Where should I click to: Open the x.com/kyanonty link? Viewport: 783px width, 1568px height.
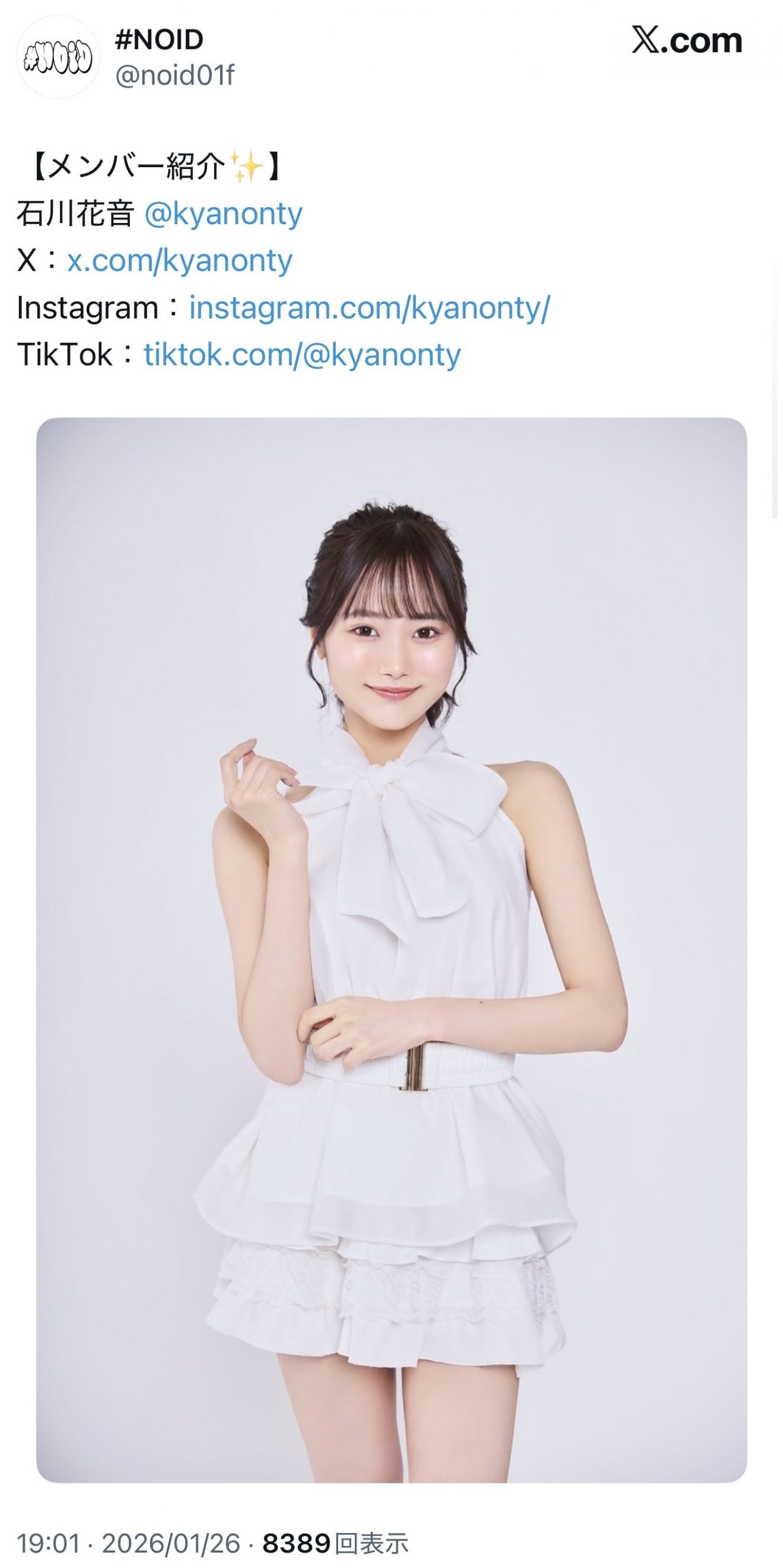[180, 261]
